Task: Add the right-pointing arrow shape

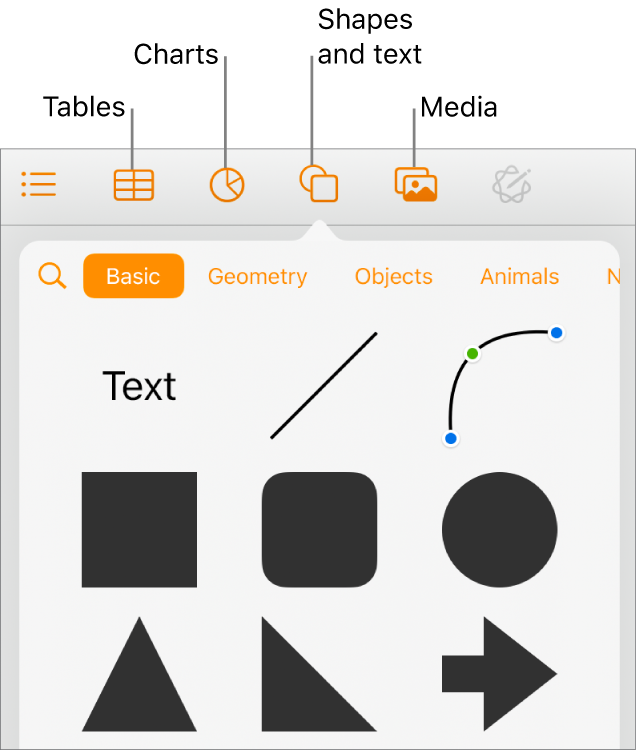Action: pyautogui.click(x=499, y=673)
